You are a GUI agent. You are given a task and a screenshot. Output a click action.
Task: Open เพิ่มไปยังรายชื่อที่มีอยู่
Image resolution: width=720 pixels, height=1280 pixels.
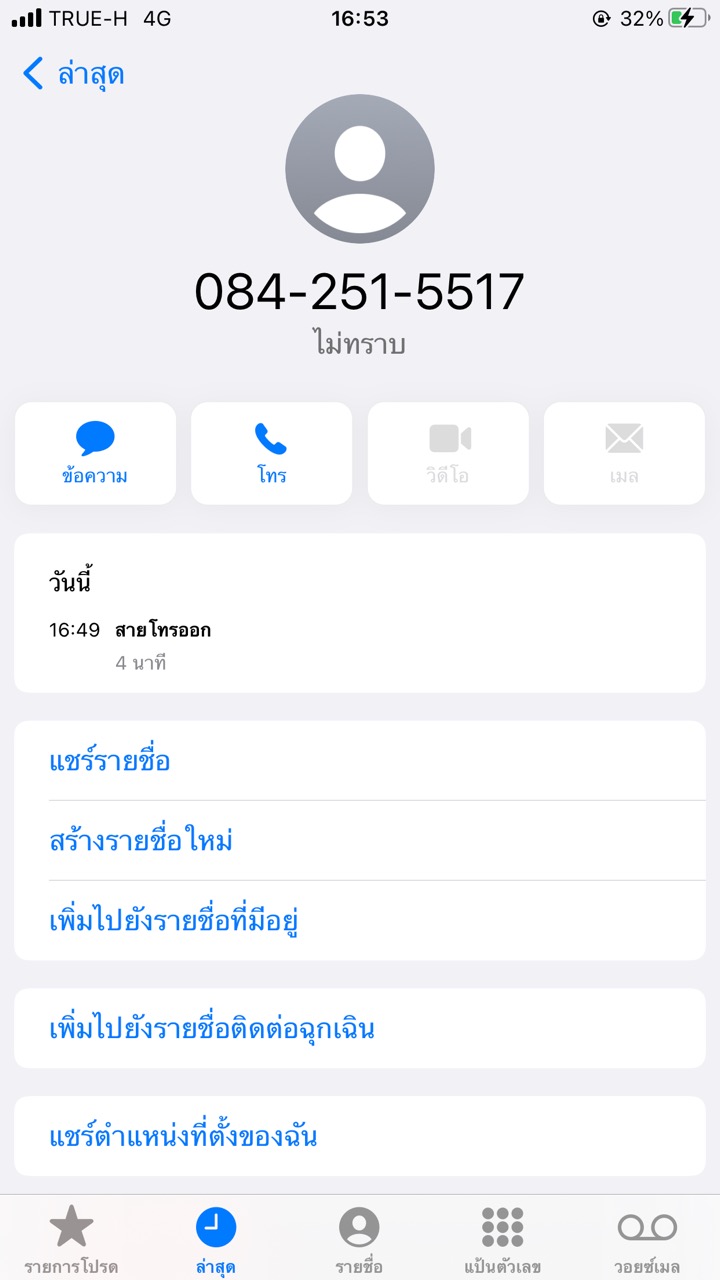(175, 921)
